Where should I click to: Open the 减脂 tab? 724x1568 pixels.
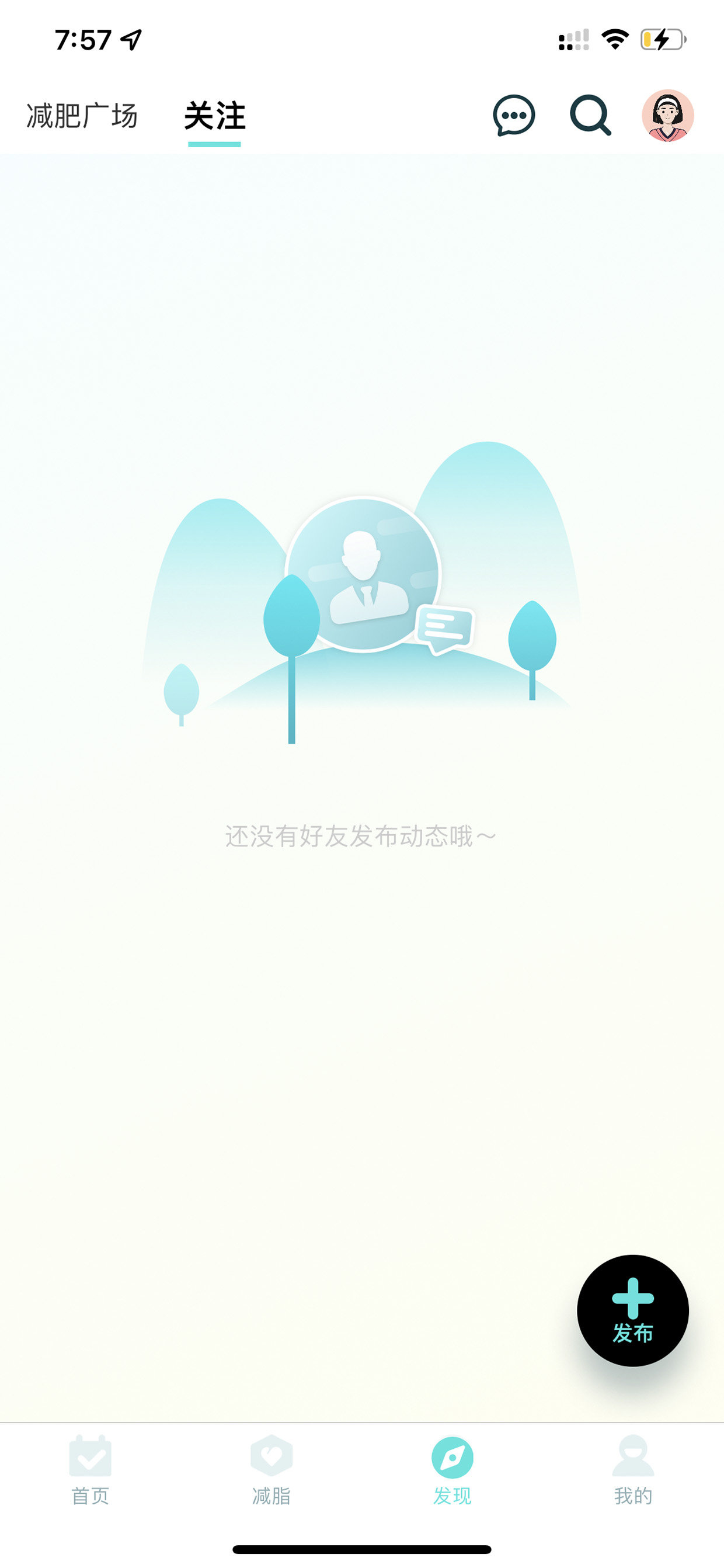[271, 1469]
